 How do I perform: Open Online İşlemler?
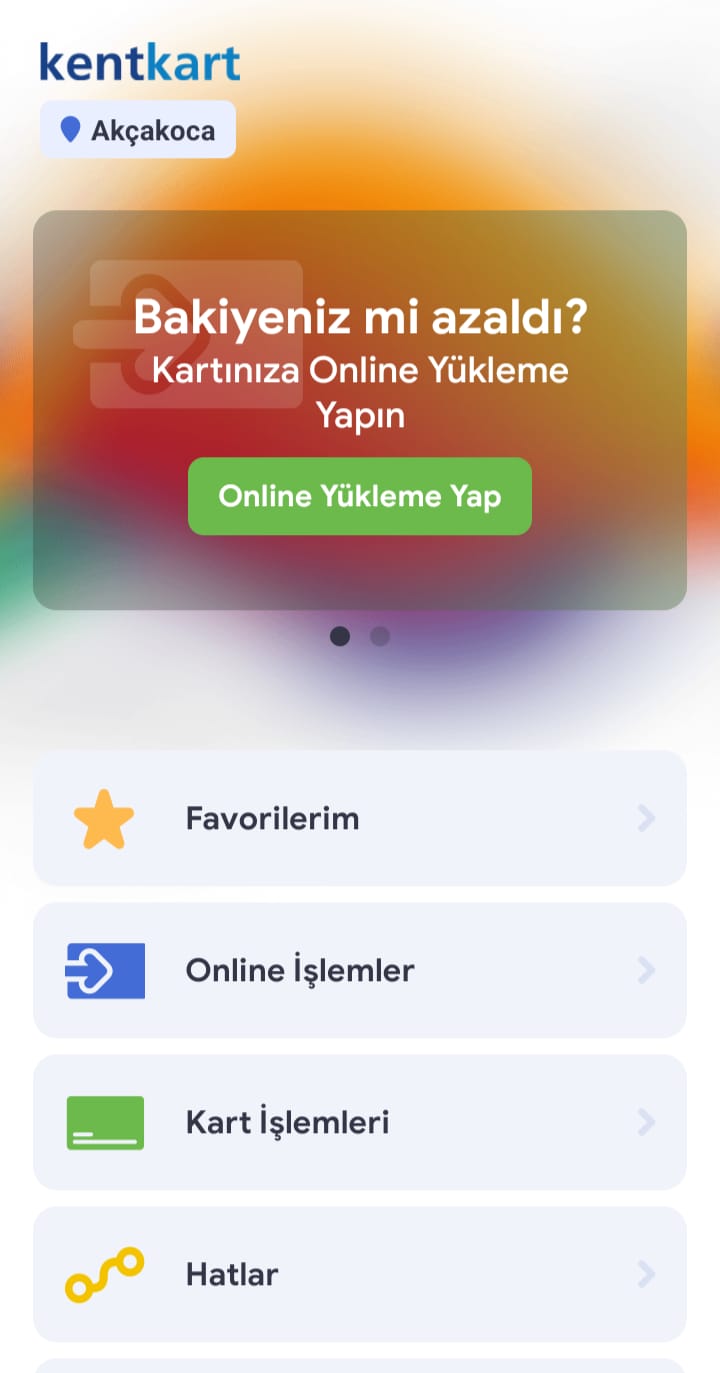point(360,970)
